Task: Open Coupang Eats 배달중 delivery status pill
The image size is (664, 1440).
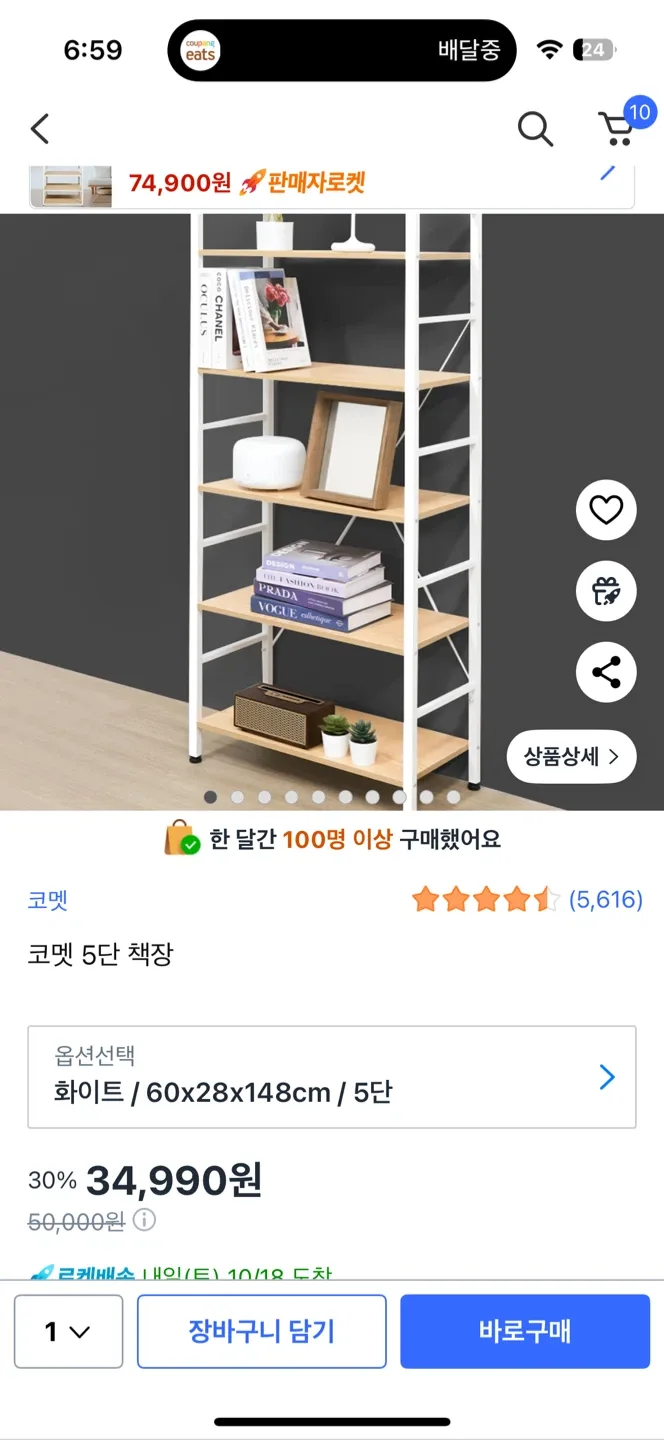Action: (342, 50)
